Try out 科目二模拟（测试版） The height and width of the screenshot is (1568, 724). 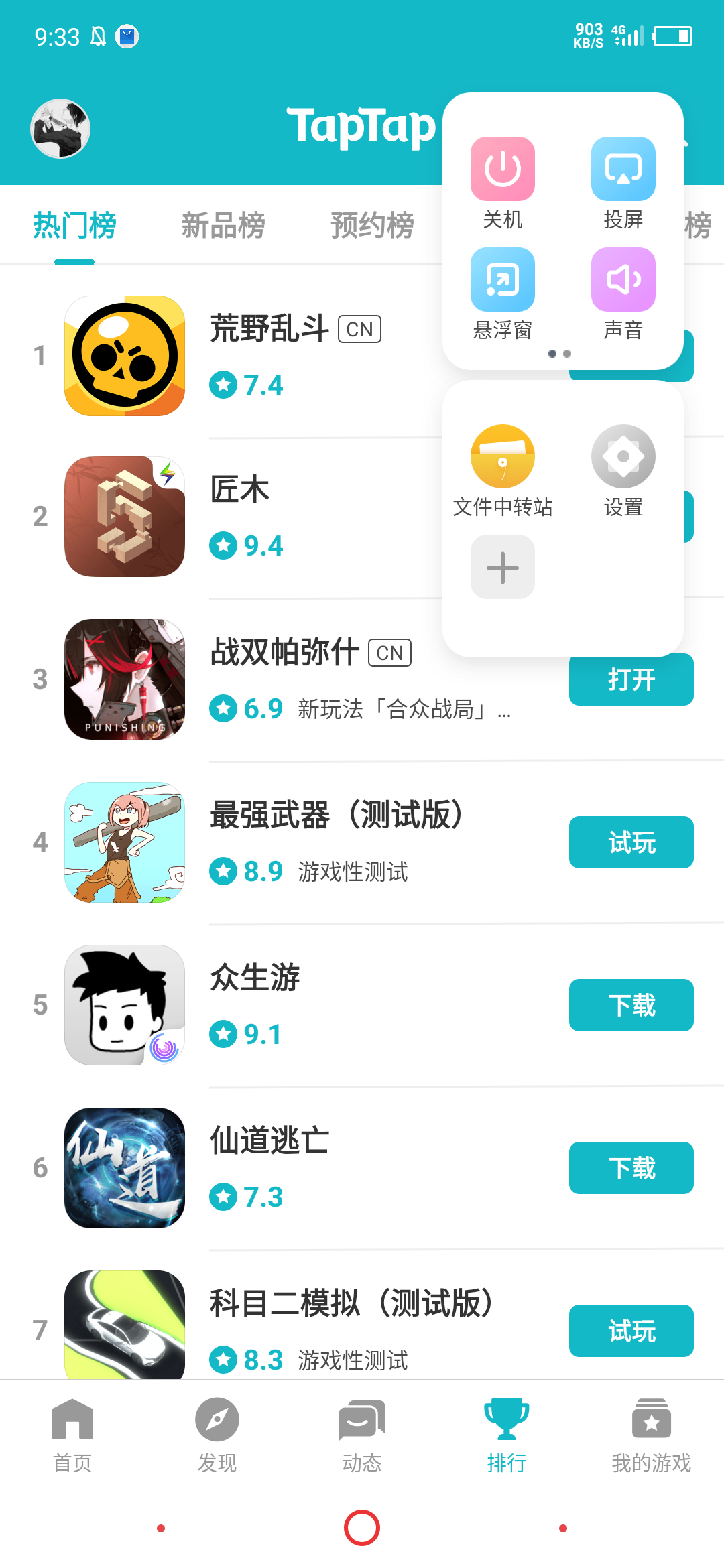pos(631,1331)
